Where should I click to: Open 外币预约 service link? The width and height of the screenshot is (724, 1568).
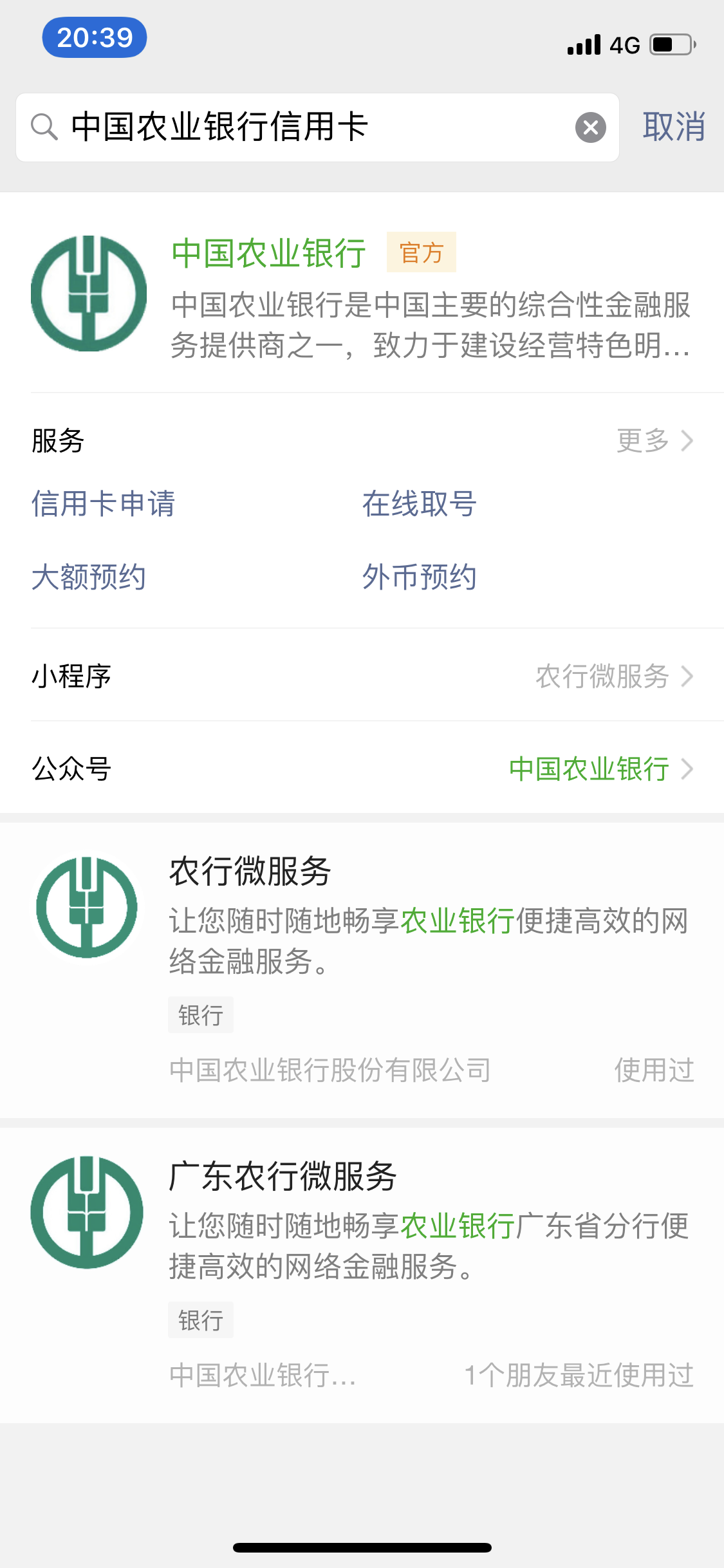(x=419, y=577)
